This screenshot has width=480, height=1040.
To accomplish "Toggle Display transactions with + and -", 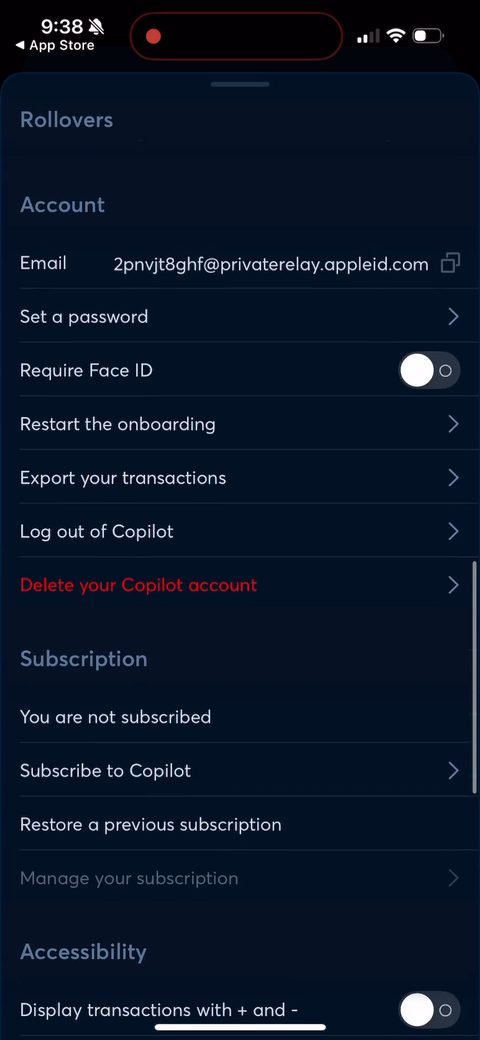I will point(429,1010).
